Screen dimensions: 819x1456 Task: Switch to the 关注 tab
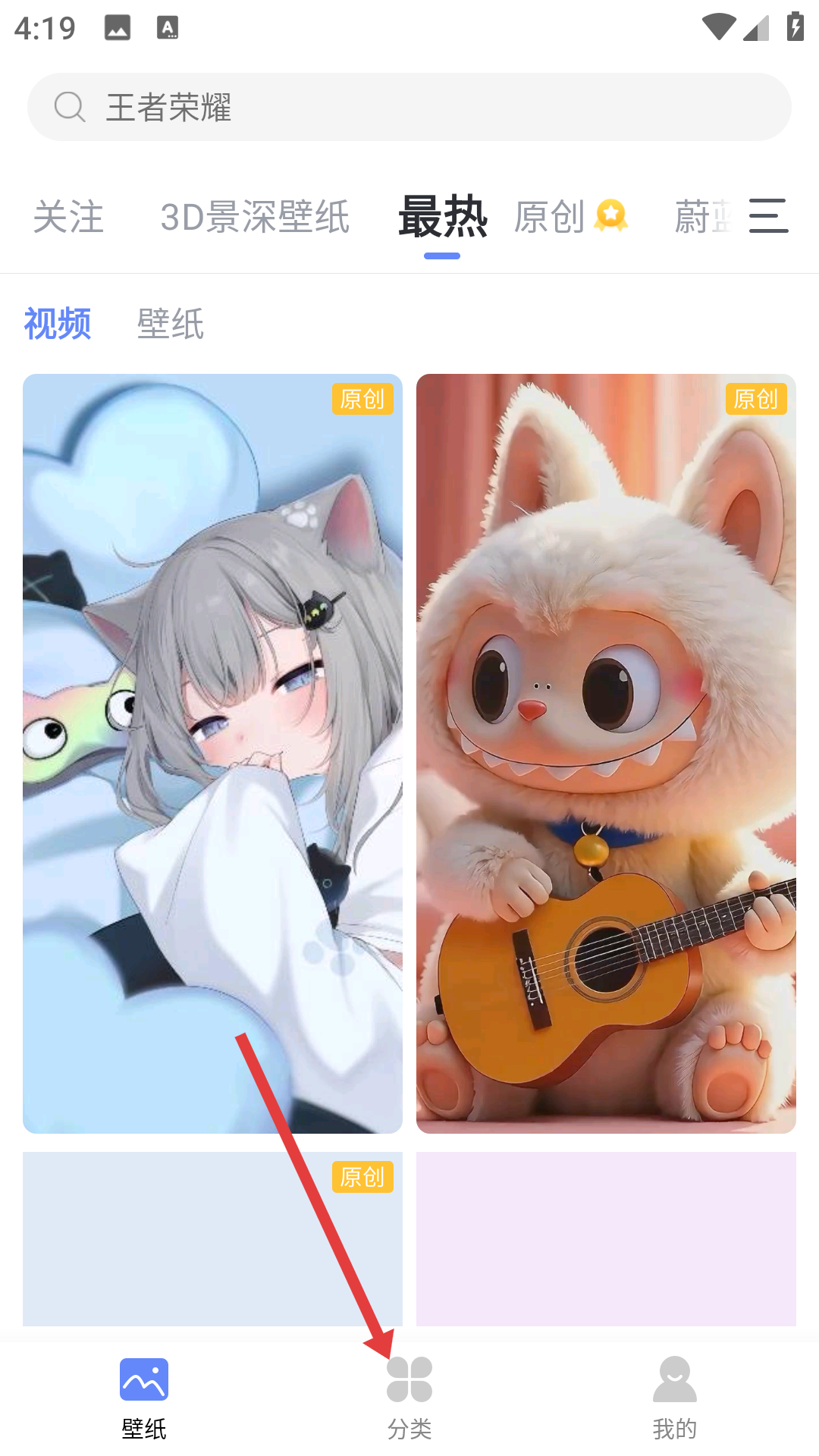[x=68, y=218]
